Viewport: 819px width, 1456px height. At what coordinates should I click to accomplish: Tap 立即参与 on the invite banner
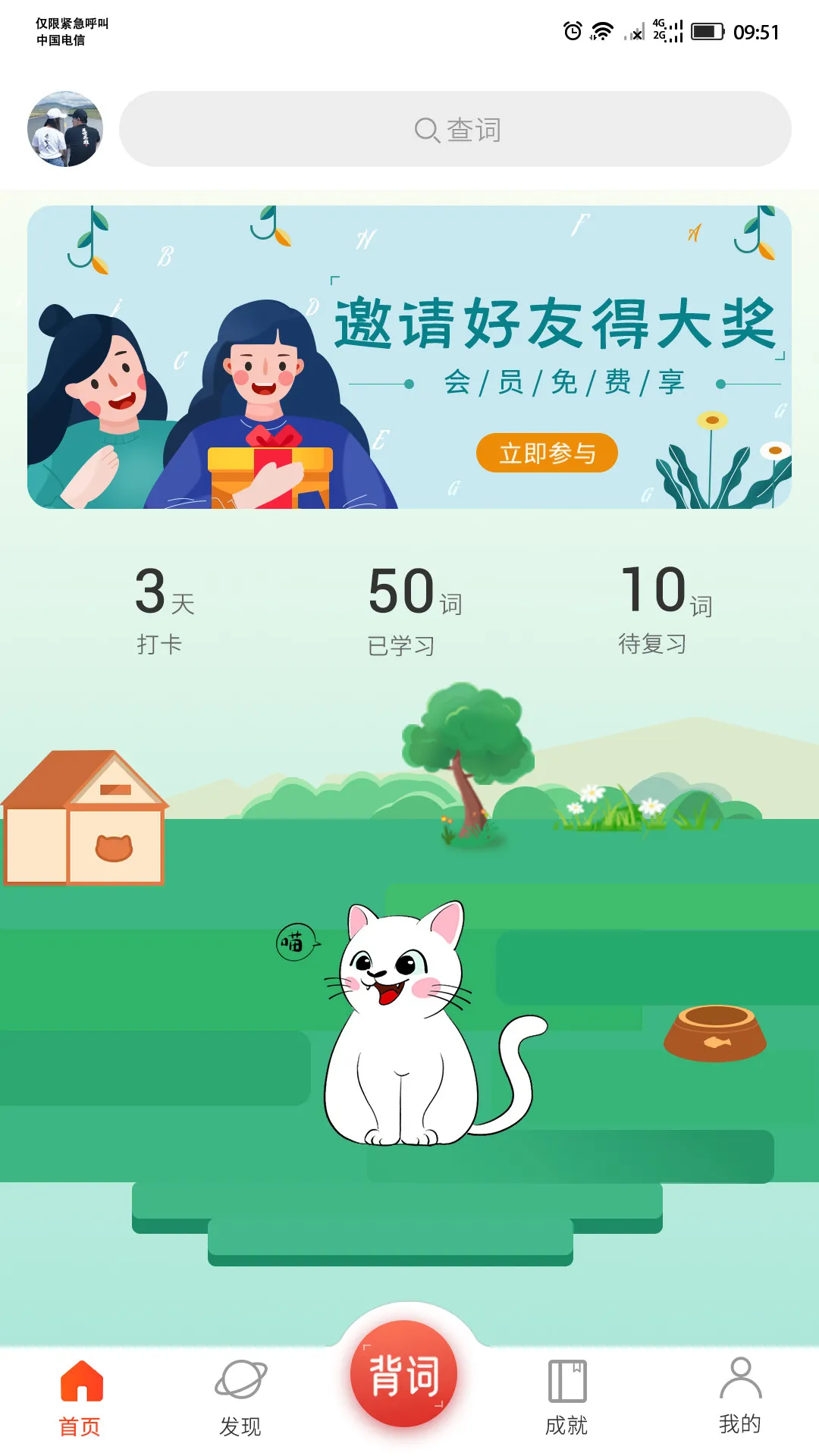click(547, 453)
